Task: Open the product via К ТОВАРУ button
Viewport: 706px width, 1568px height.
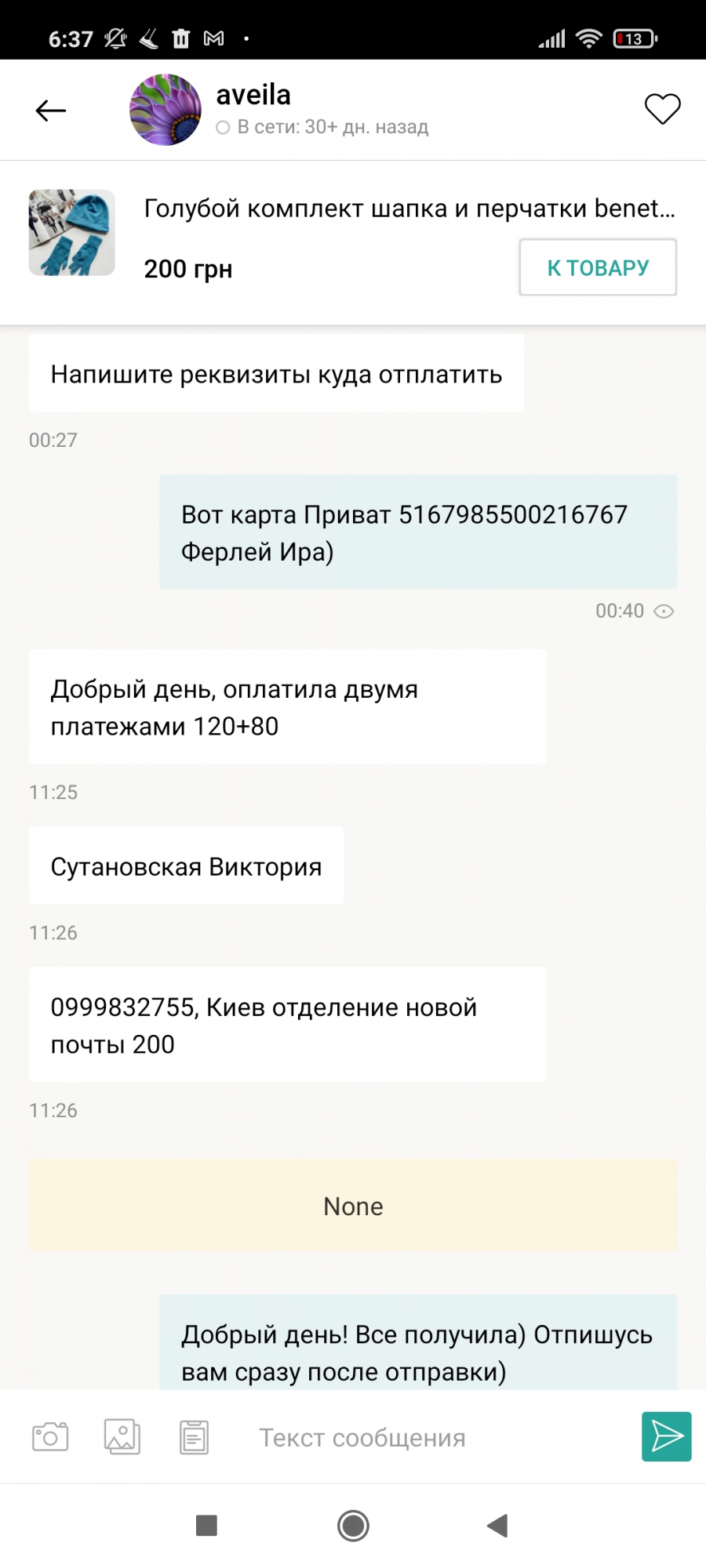Action: [598, 267]
